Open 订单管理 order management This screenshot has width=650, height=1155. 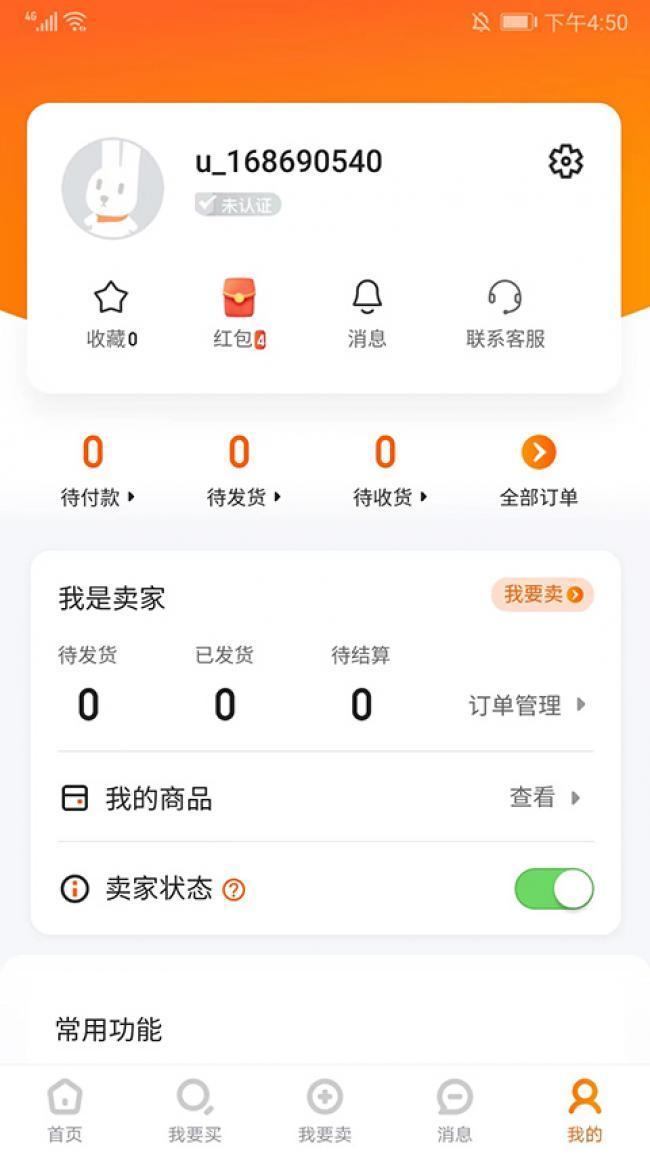526,705
